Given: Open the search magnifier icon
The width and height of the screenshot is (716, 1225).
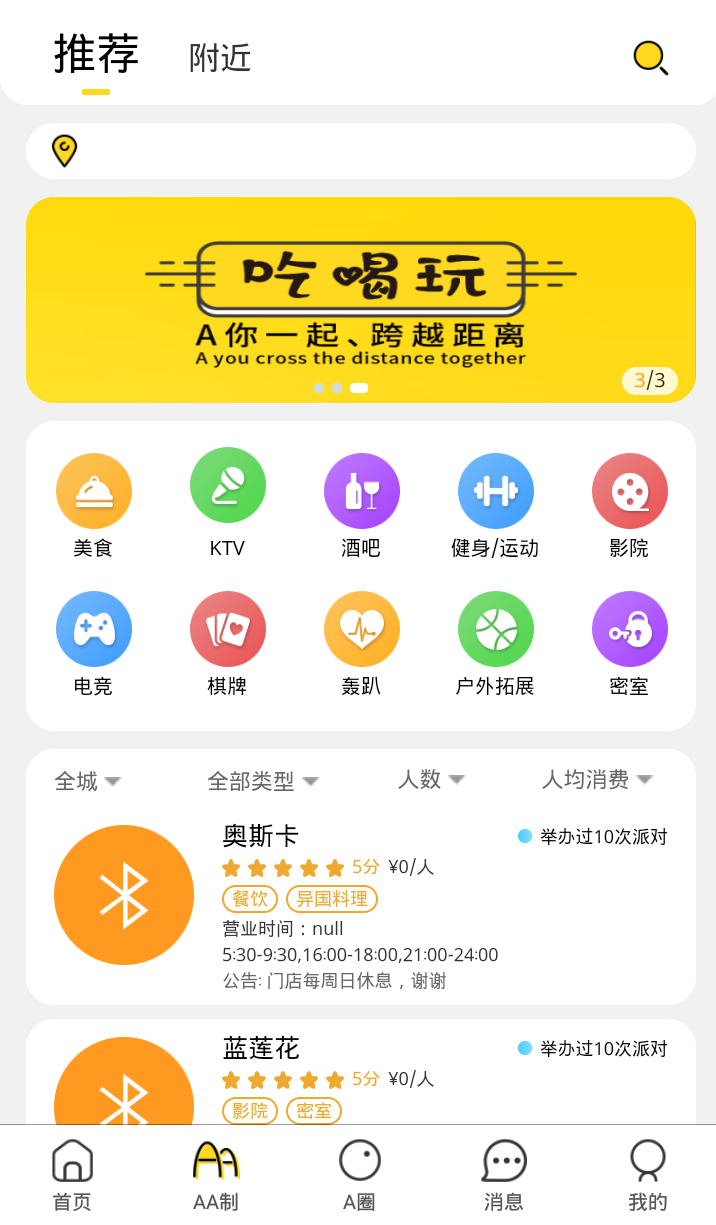Looking at the screenshot, I should pos(650,58).
